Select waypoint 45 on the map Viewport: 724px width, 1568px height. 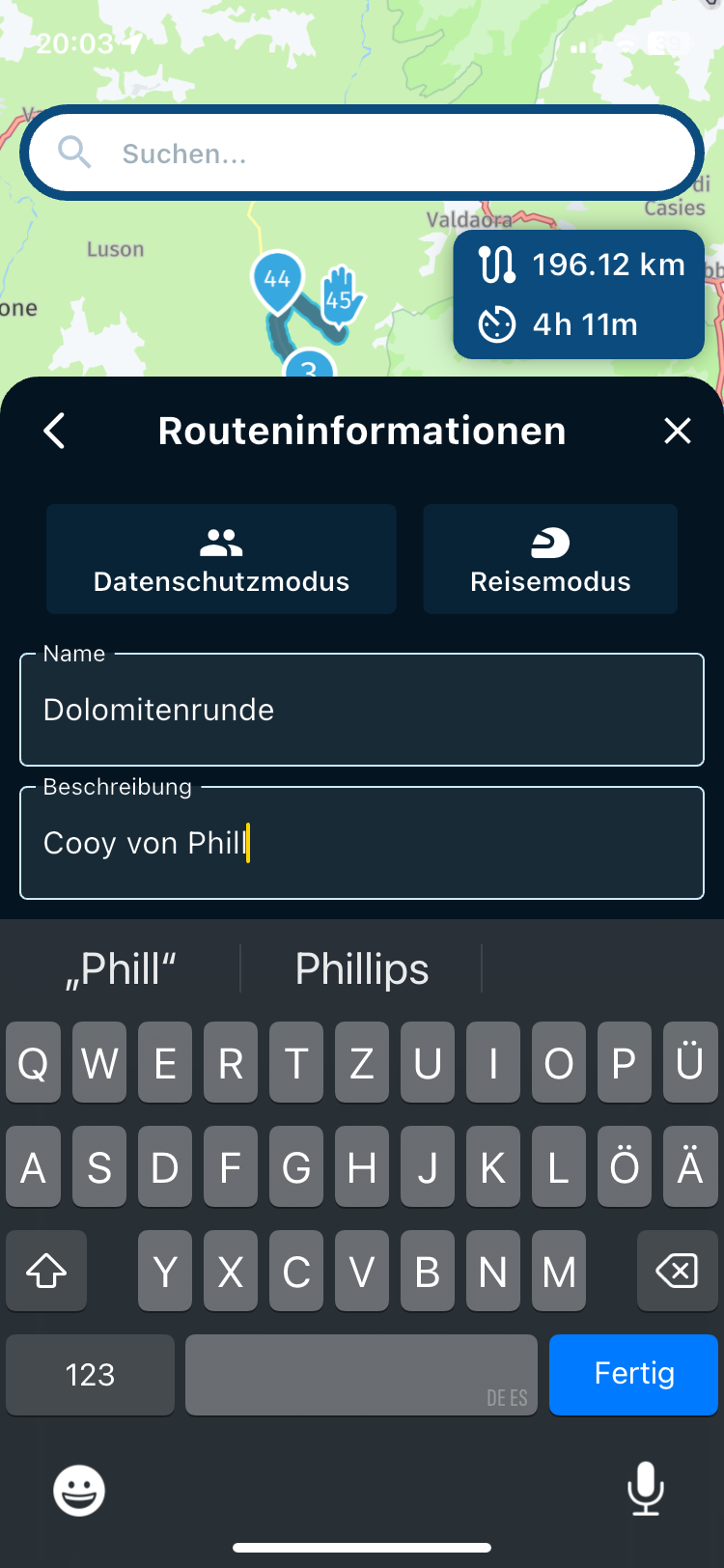coord(340,297)
